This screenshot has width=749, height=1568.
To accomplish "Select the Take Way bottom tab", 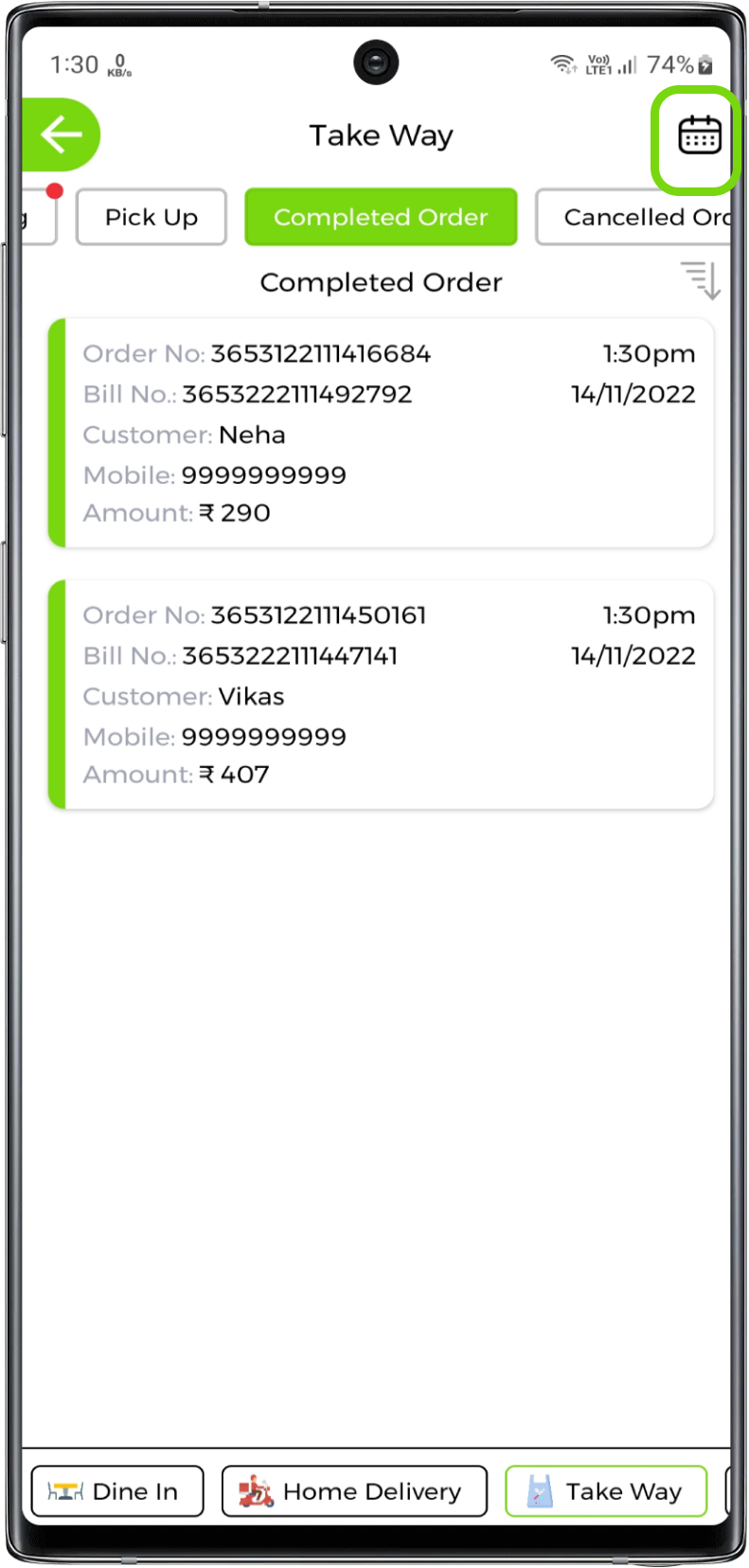I will coord(606,1491).
